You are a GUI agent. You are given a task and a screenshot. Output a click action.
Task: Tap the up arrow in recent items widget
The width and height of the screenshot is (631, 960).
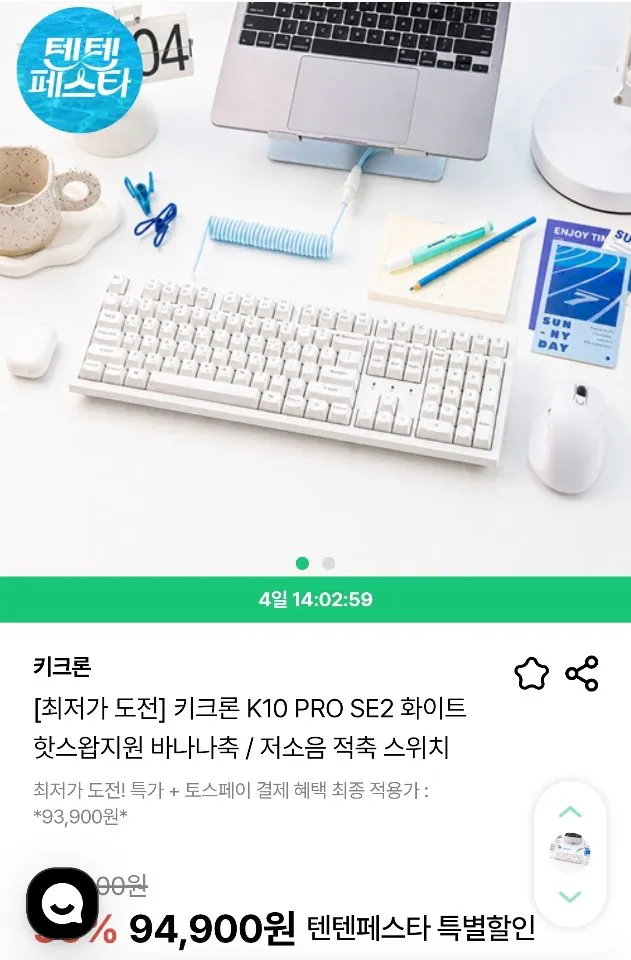pos(570,812)
